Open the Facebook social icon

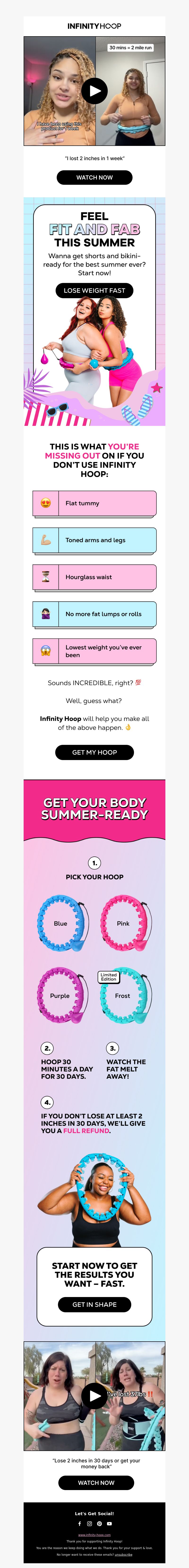coord(80,1523)
